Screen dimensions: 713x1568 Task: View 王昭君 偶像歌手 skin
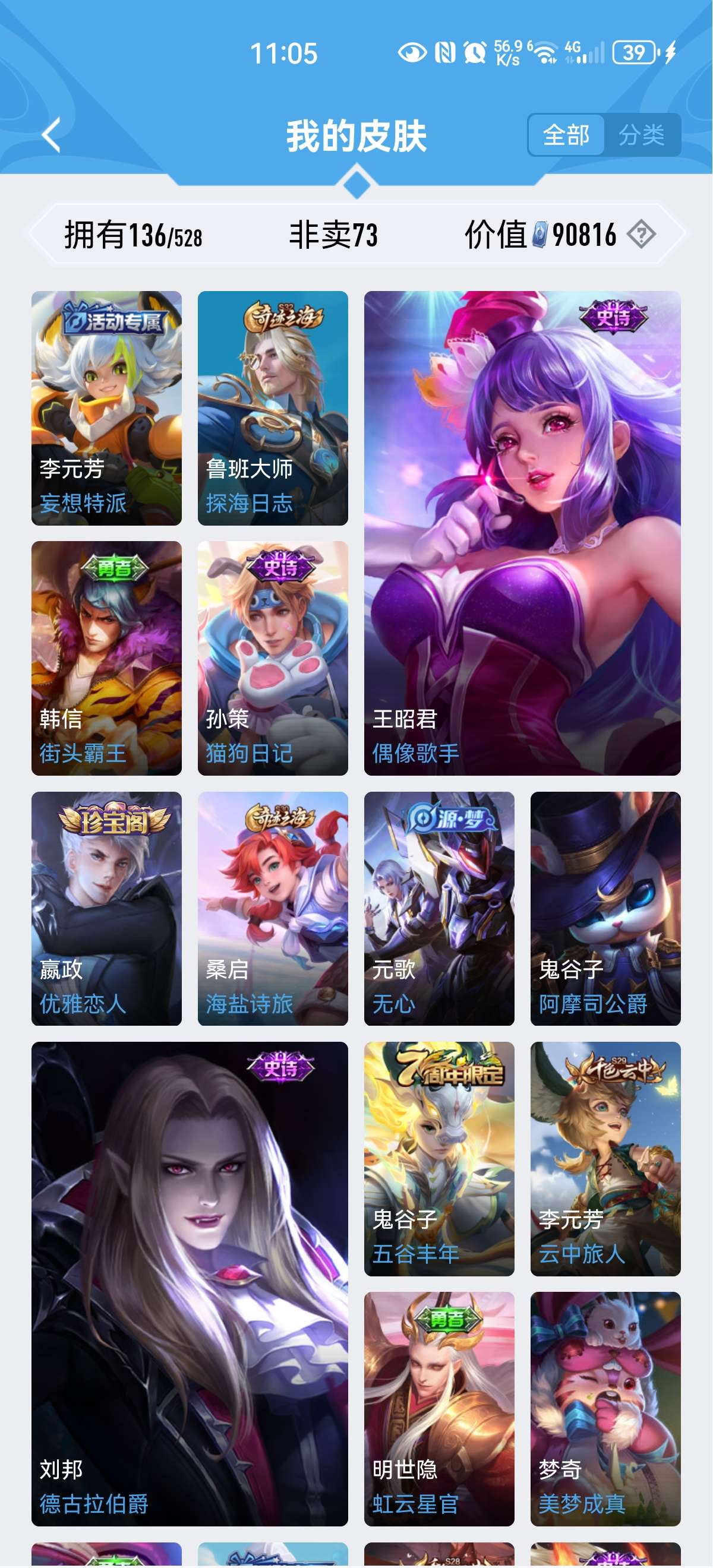[x=522, y=533]
